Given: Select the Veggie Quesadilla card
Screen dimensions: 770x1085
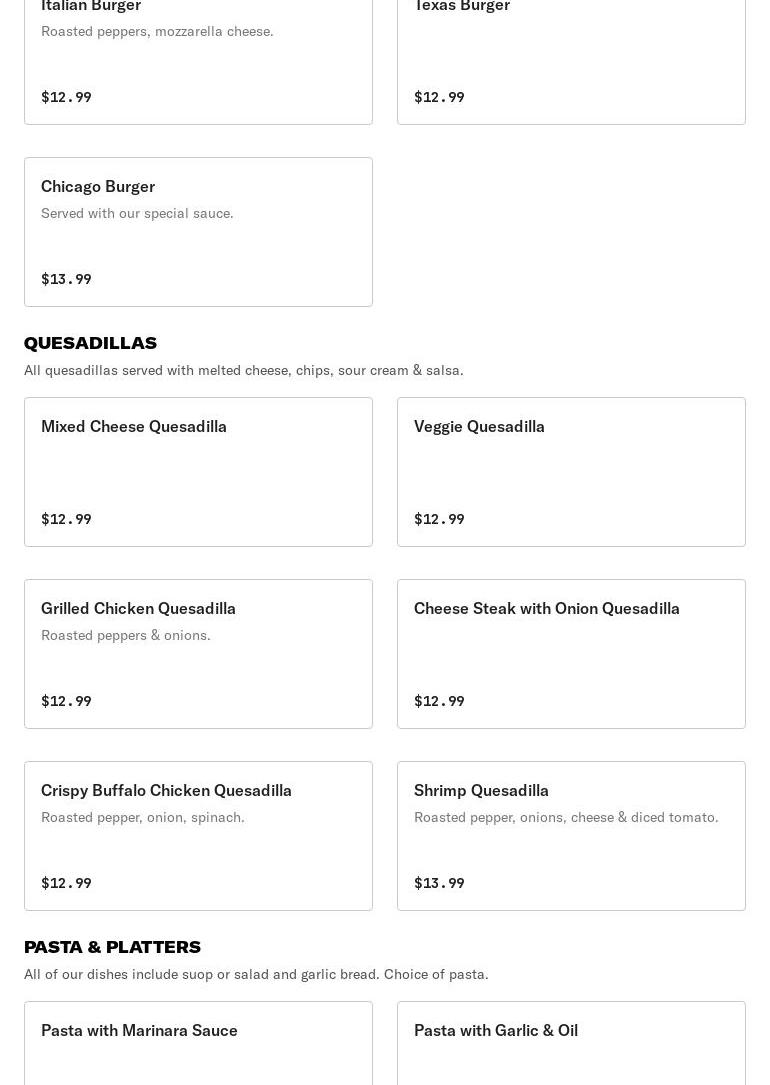Looking at the screenshot, I should [x=571, y=472].
